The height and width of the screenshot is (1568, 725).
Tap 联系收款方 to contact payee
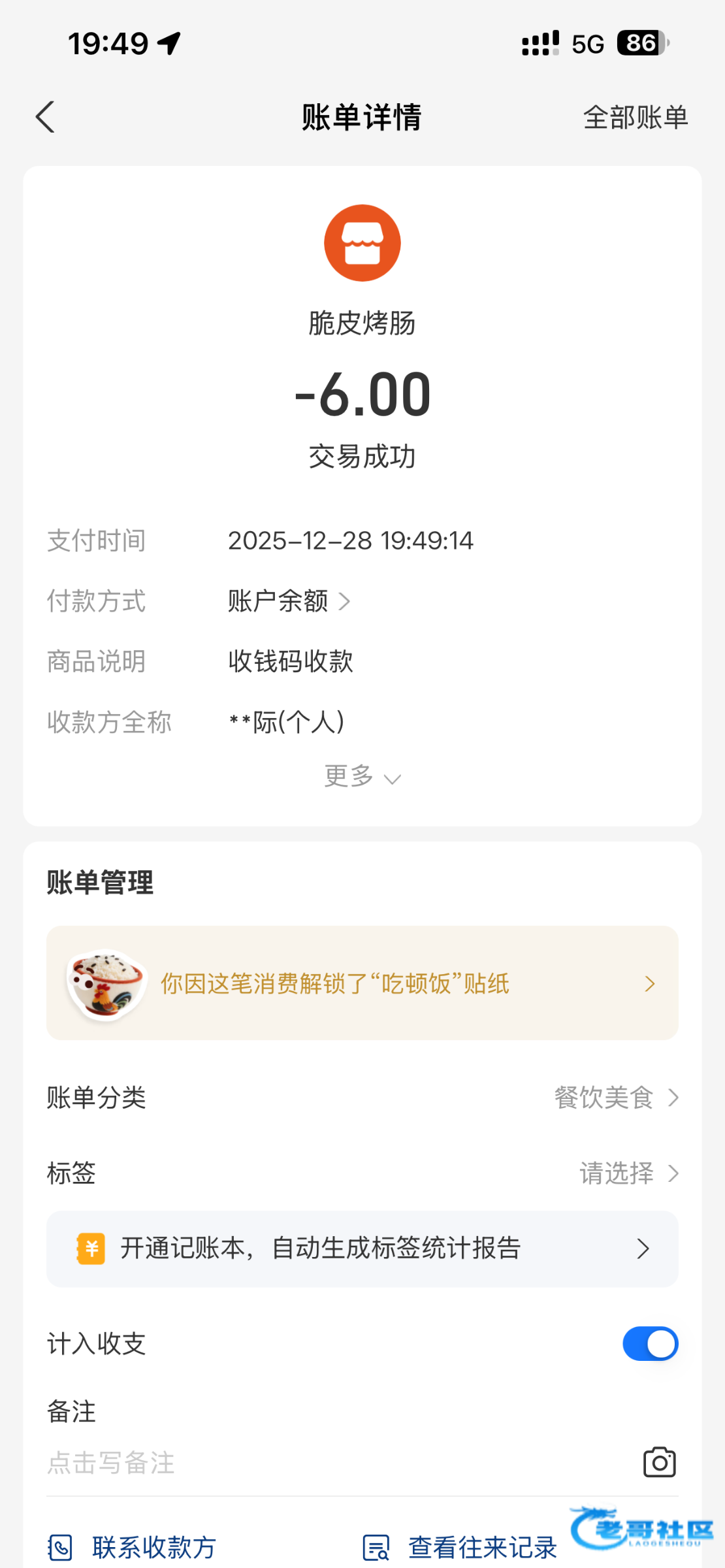coord(133,1547)
